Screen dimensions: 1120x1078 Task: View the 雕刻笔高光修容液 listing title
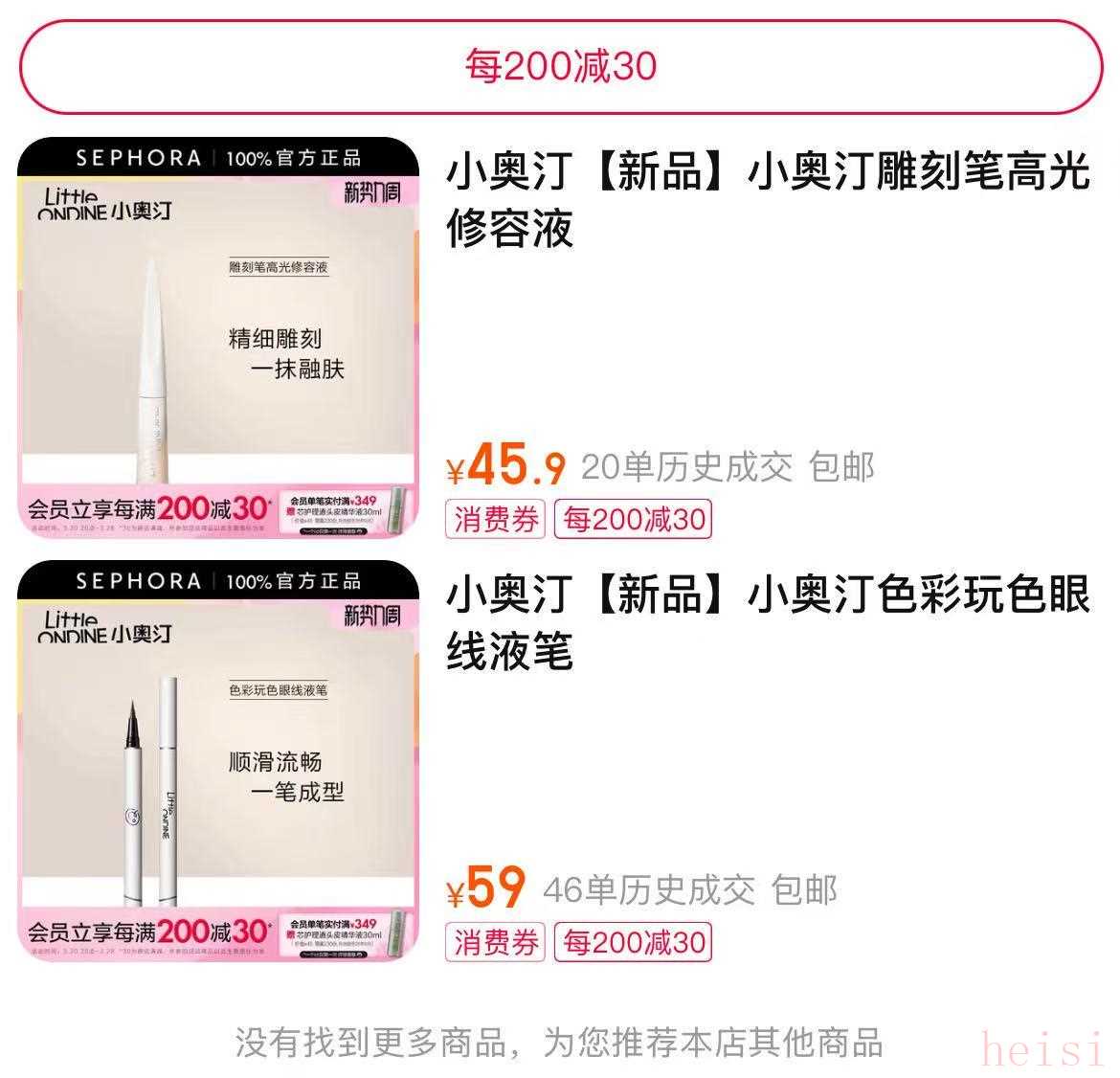click(x=768, y=200)
